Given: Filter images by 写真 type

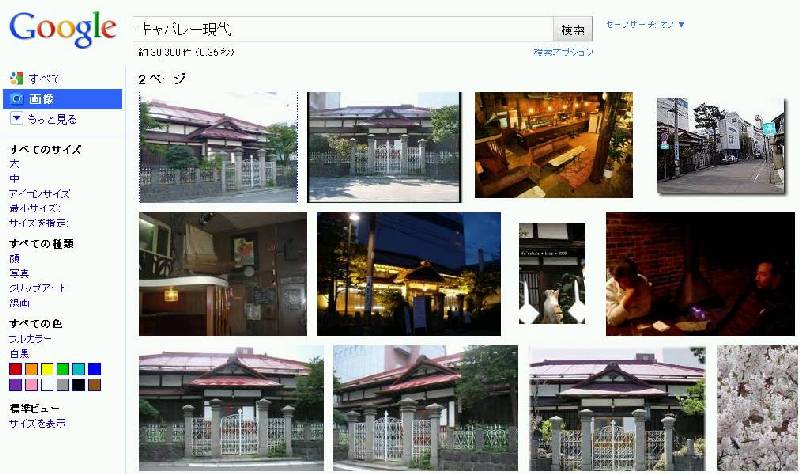Looking at the screenshot, I should (19, 273).
